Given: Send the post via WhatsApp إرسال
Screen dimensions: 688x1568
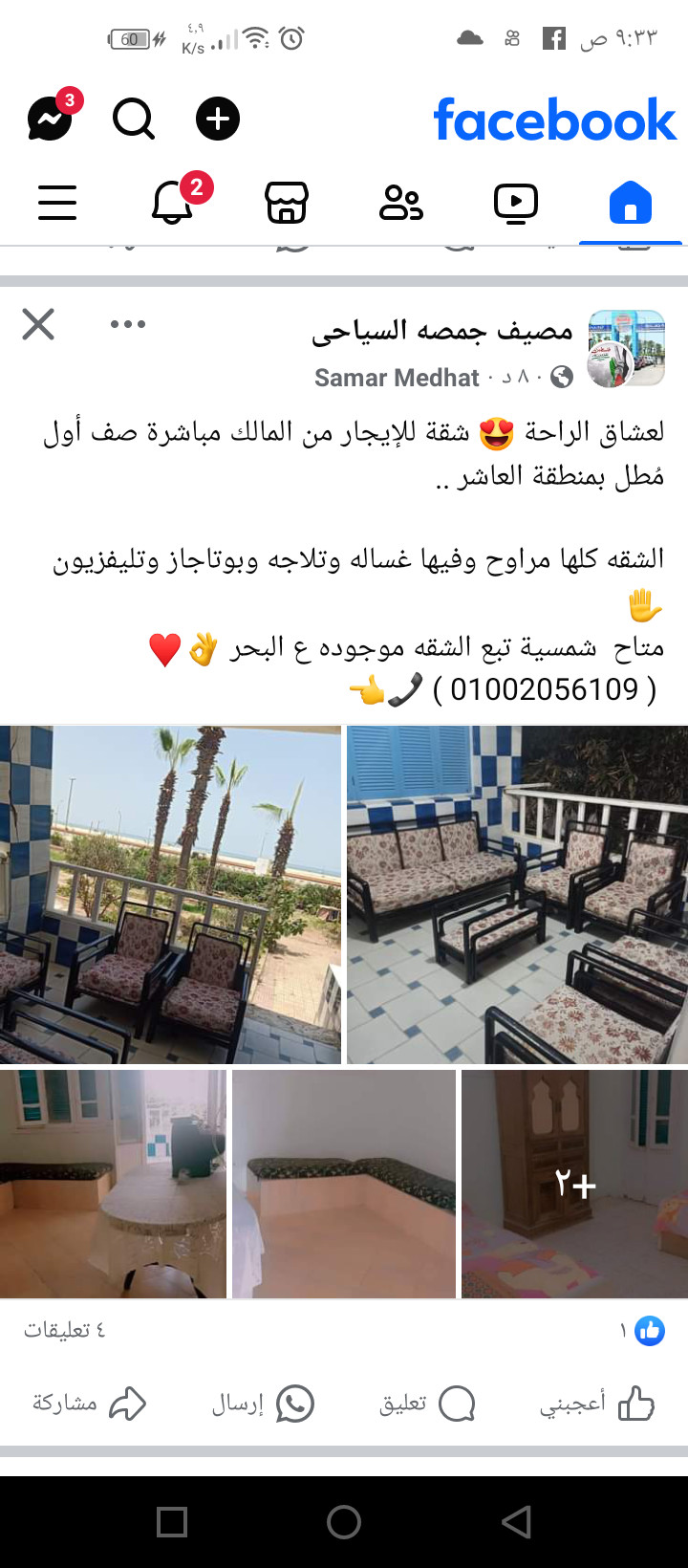Looking at the screenshot, I should point(263,1404).
